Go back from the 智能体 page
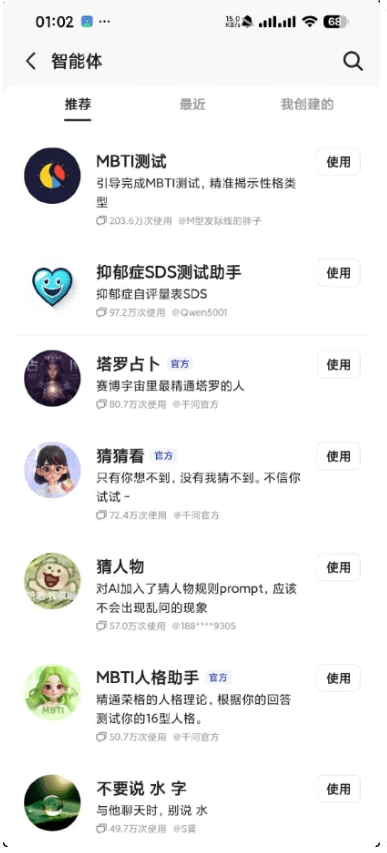 coord(31,61)
